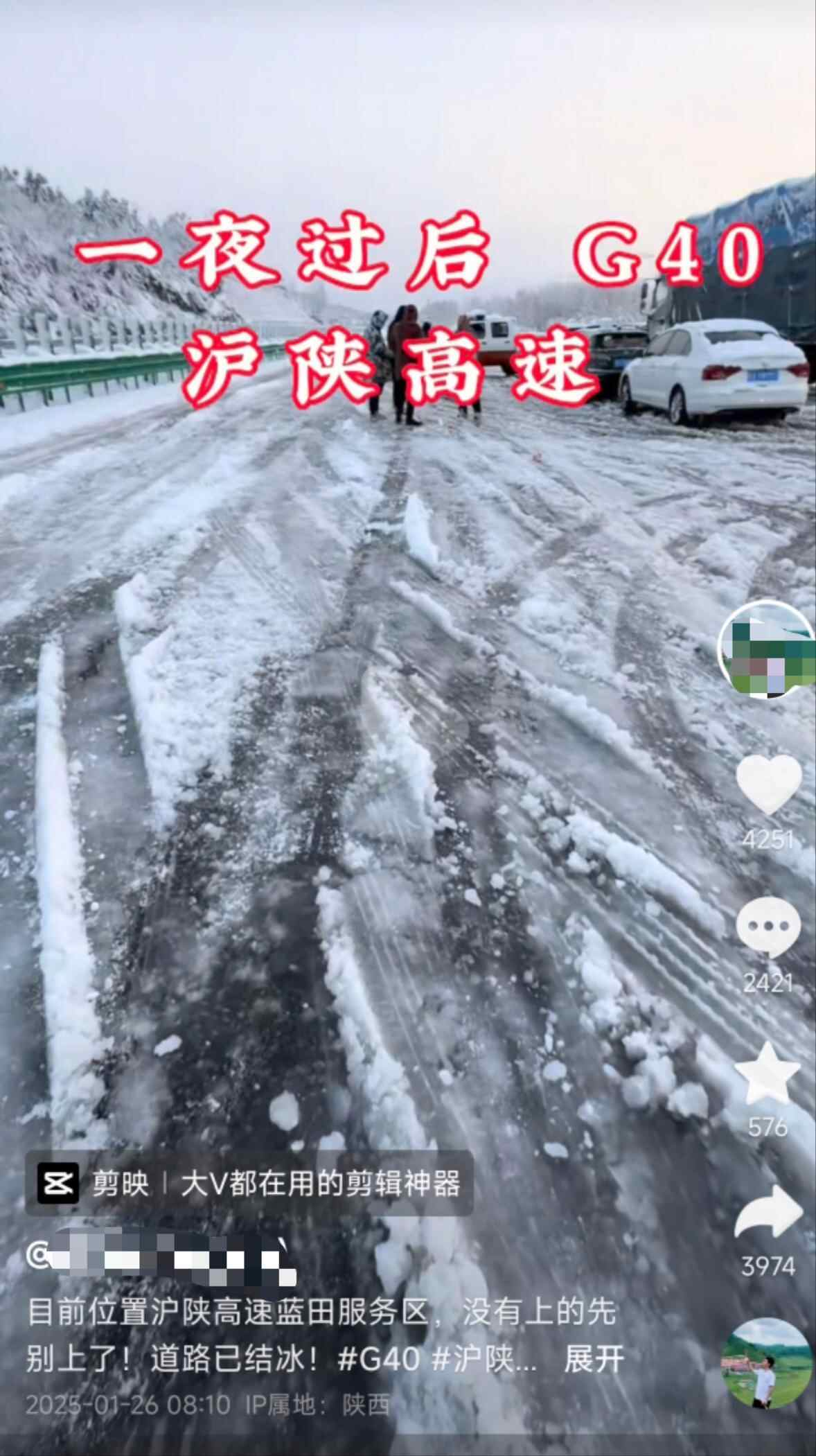Expand the caption with 展开
This screenshot has height=1456, width=816.
(594, 1359)
